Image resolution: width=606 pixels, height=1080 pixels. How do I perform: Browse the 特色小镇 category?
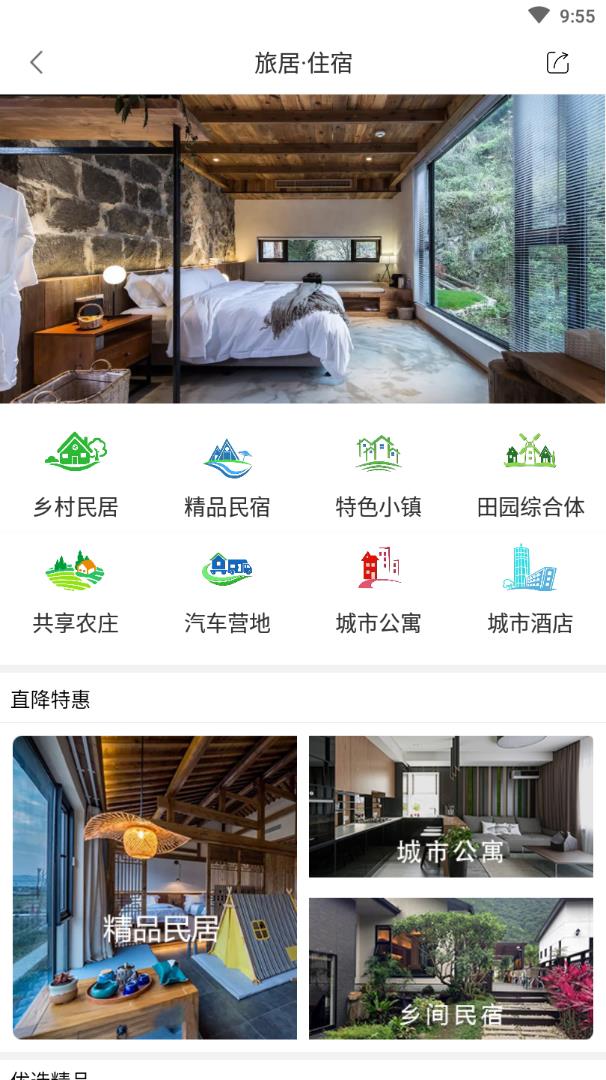click(x=378, y=475)
